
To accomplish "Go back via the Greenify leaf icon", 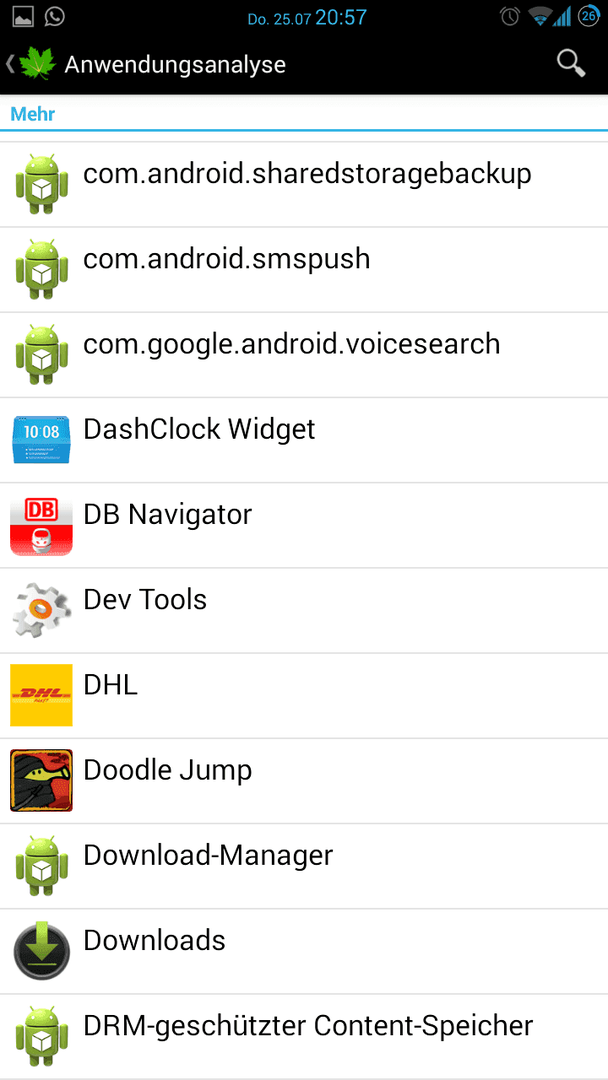I will click(31, 64).
